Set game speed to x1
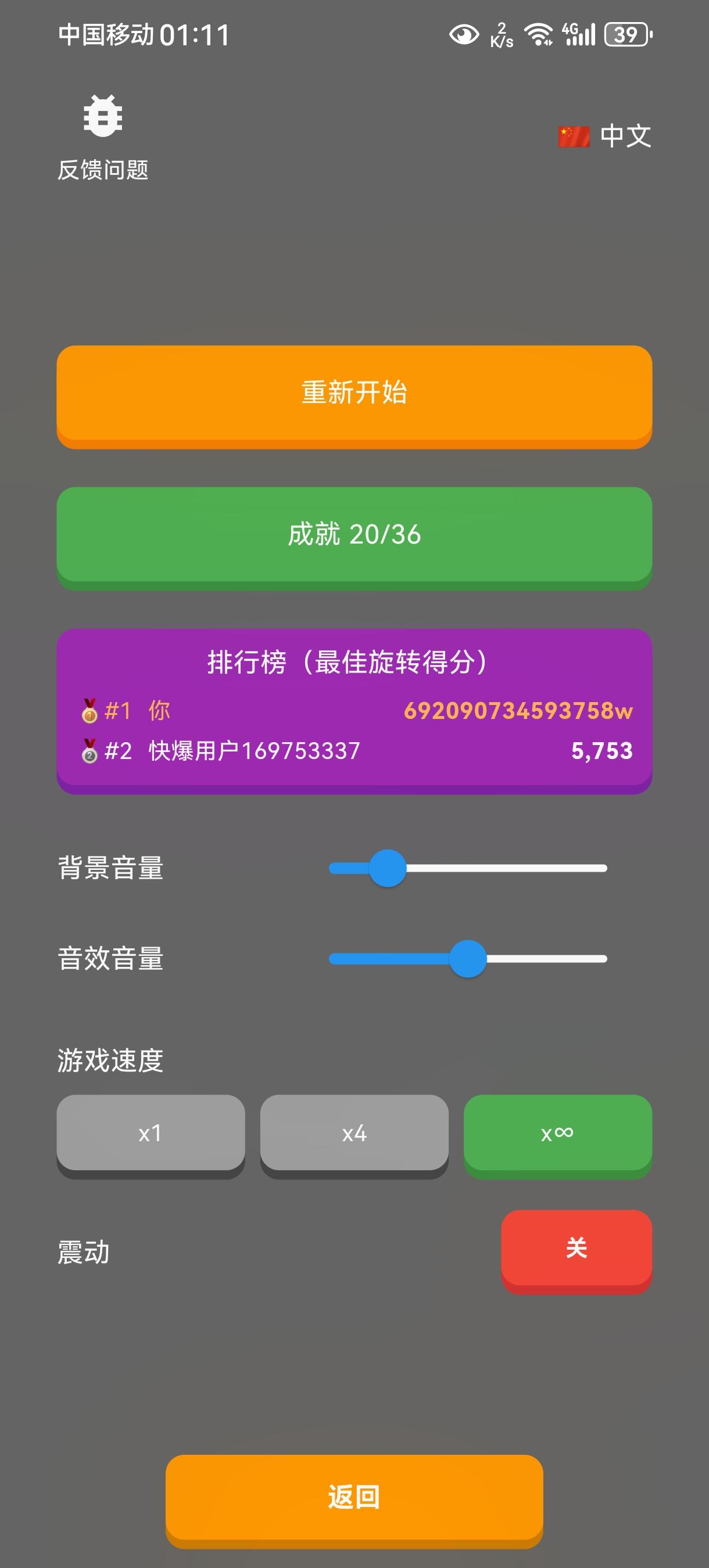 (x=151, y=1137)
